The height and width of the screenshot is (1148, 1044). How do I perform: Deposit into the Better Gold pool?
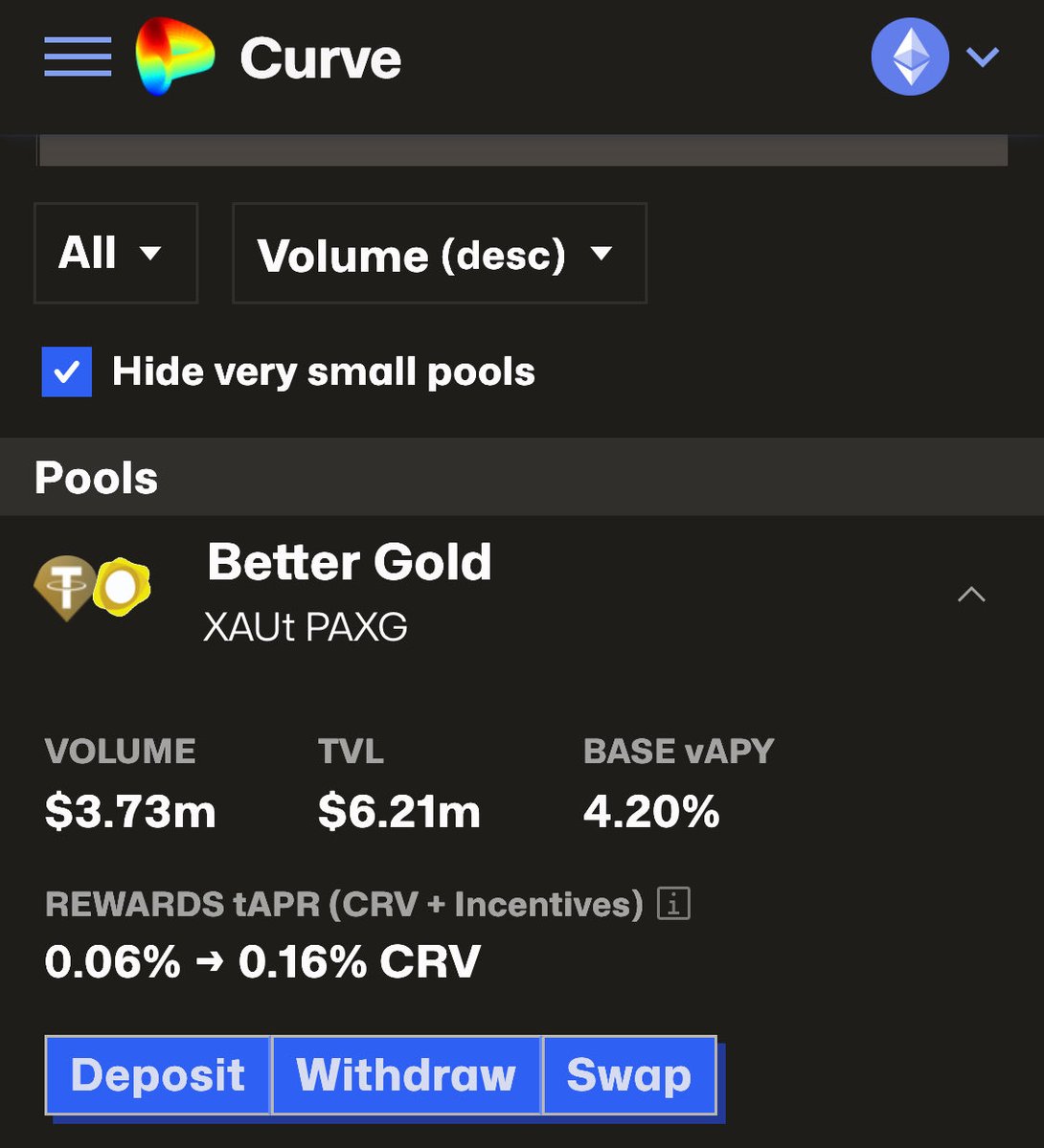point(158,1074)
